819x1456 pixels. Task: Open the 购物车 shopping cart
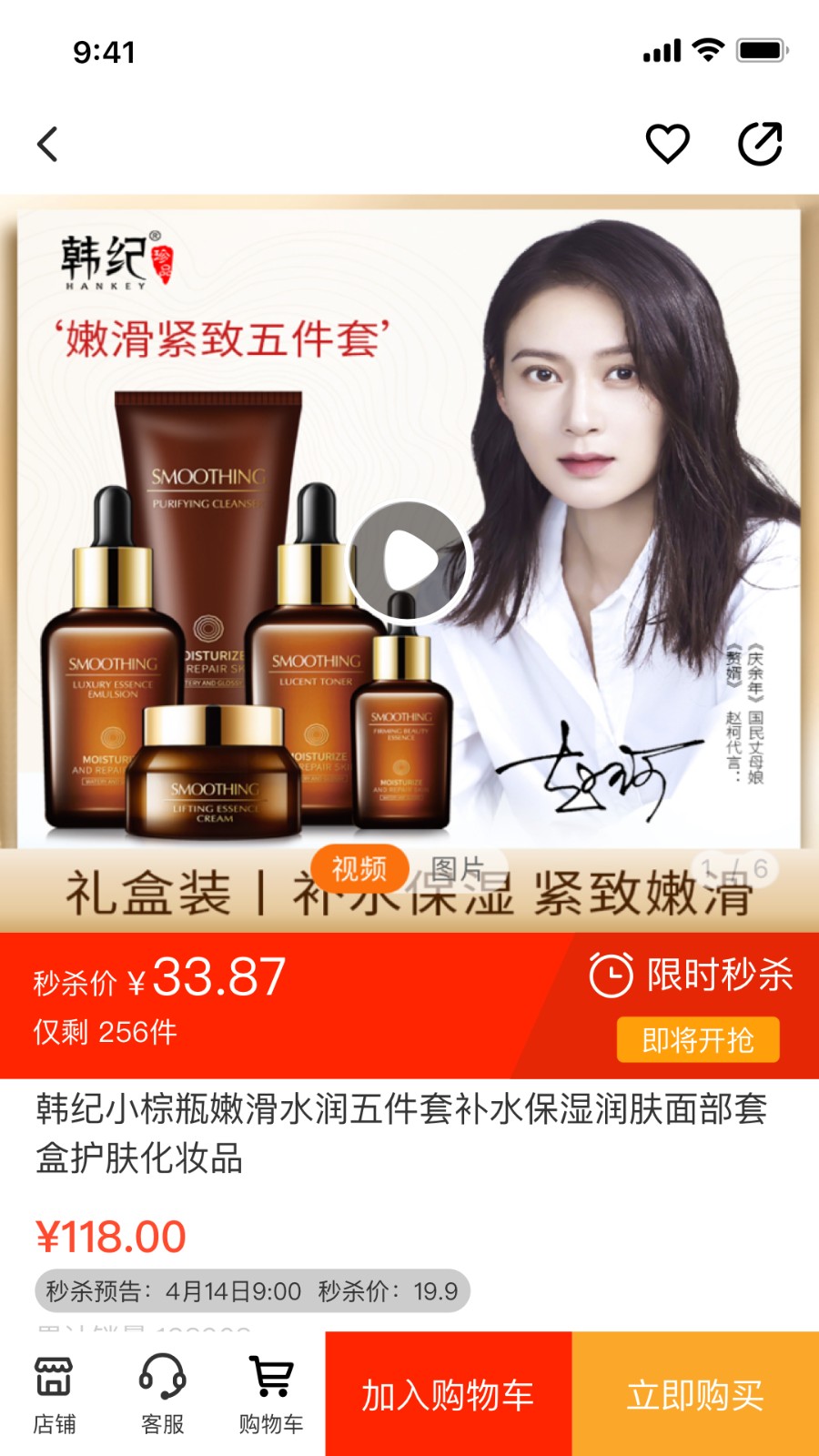point(271,1394)
